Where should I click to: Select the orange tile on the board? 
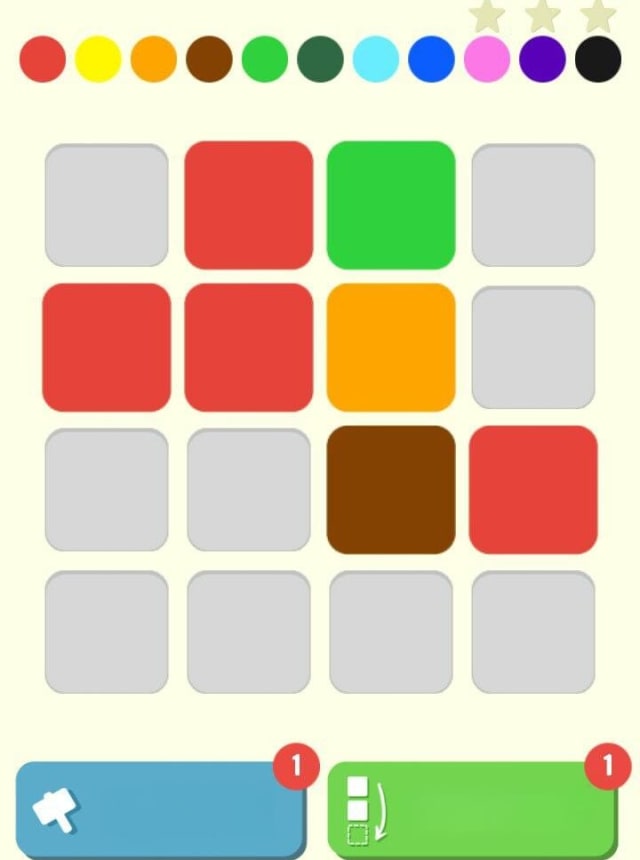click(391, 347)
